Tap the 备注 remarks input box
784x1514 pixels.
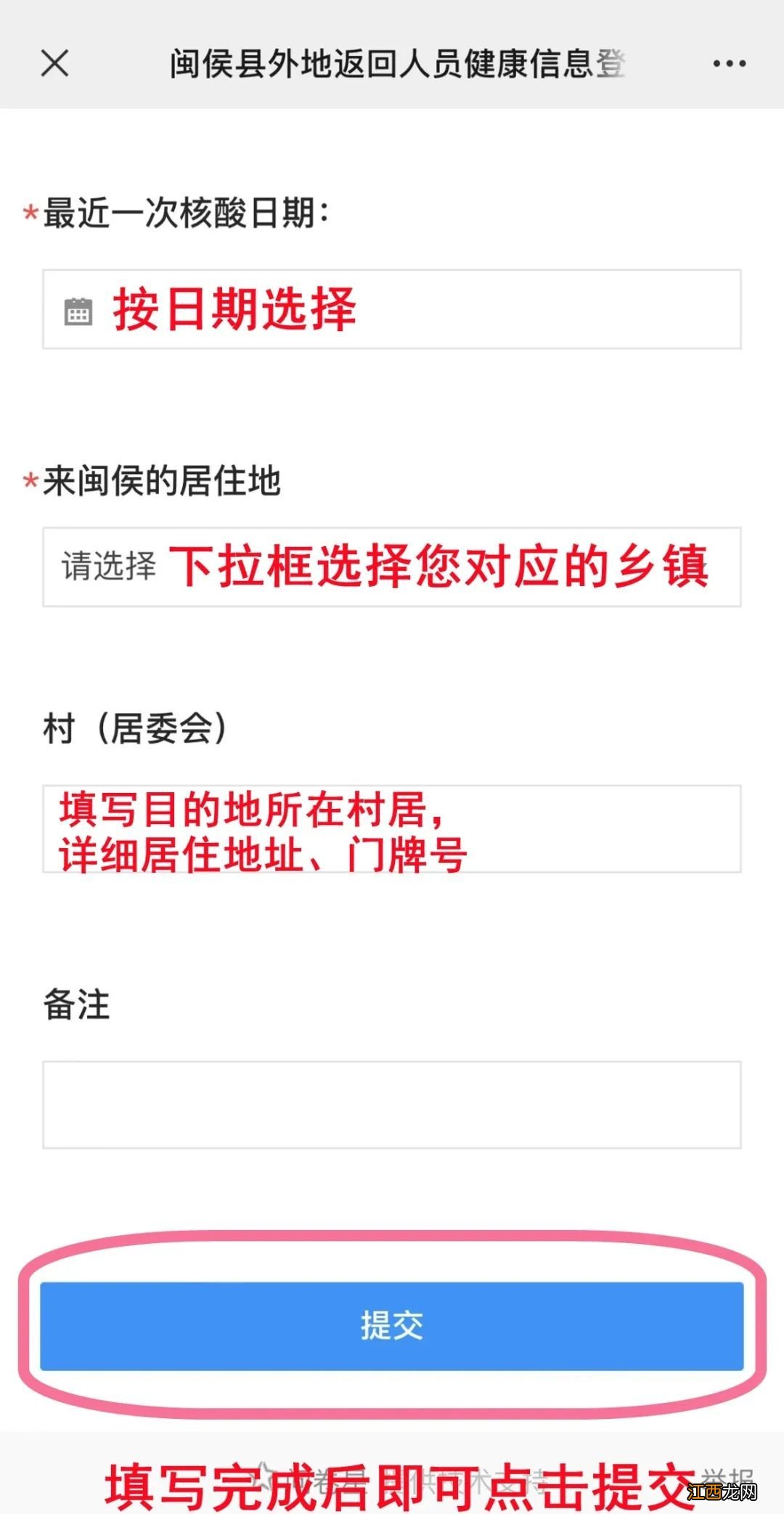click(x=392, y=1104)
